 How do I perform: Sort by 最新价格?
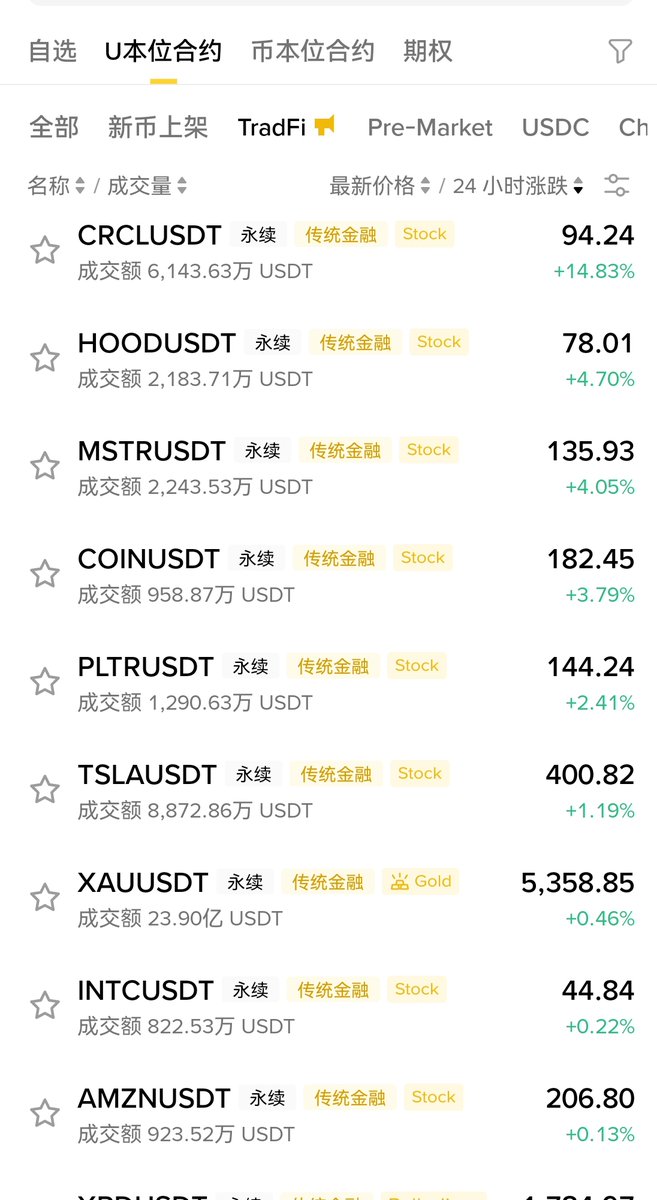pyautogui.click(x=379, y=186)
